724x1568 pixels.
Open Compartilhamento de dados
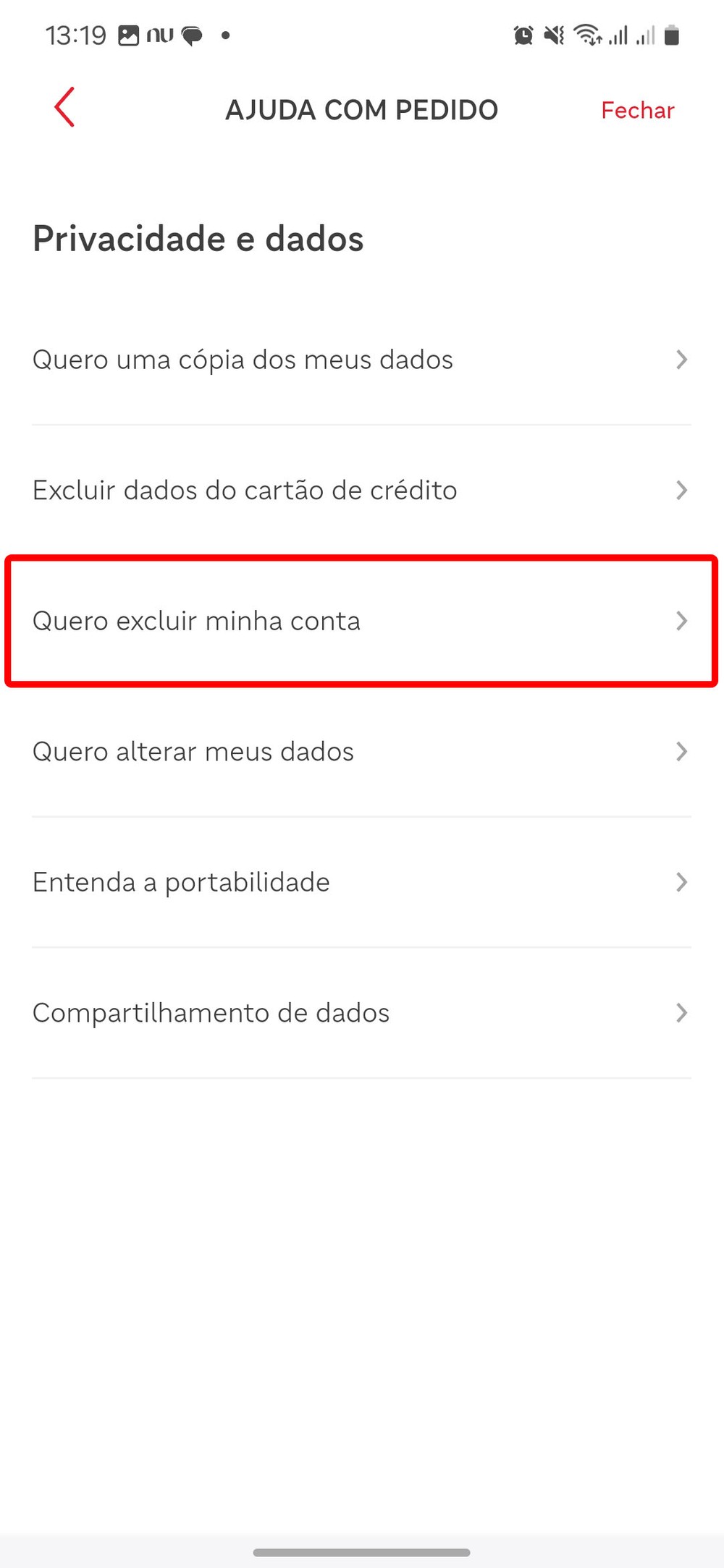click(361, 1012)
